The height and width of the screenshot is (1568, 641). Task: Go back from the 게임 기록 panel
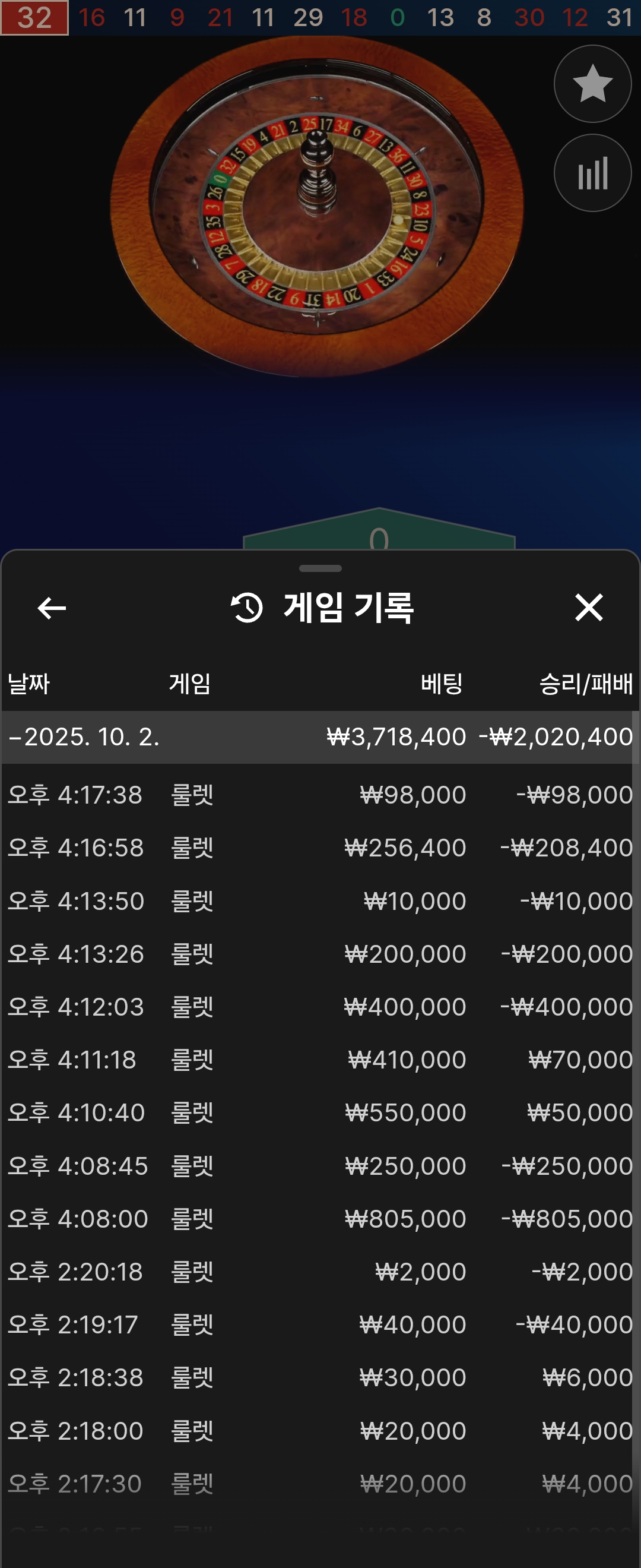[x=52, y=608]
